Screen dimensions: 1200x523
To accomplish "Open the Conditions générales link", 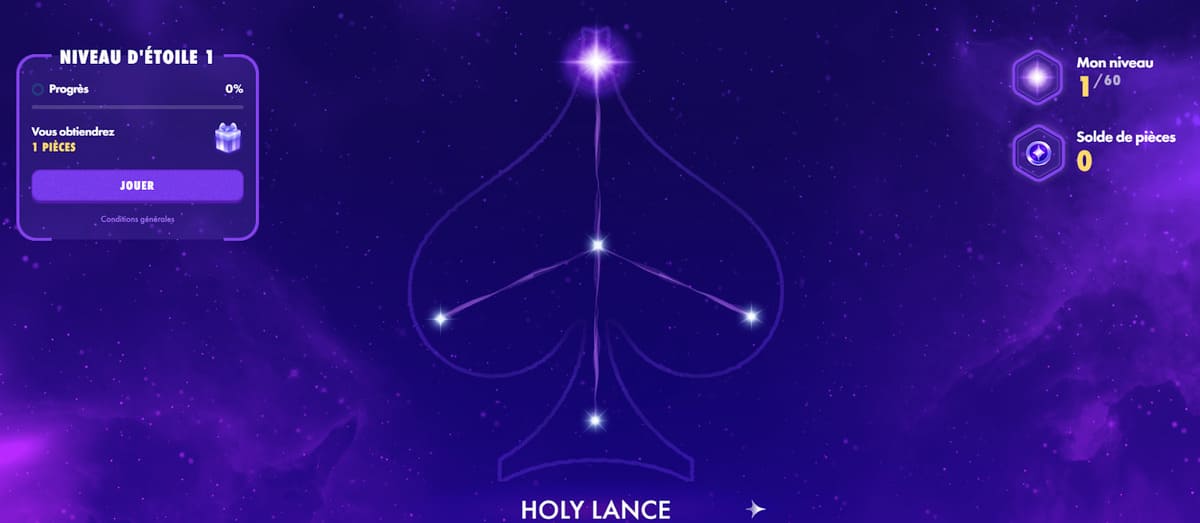I will point(137,219).
